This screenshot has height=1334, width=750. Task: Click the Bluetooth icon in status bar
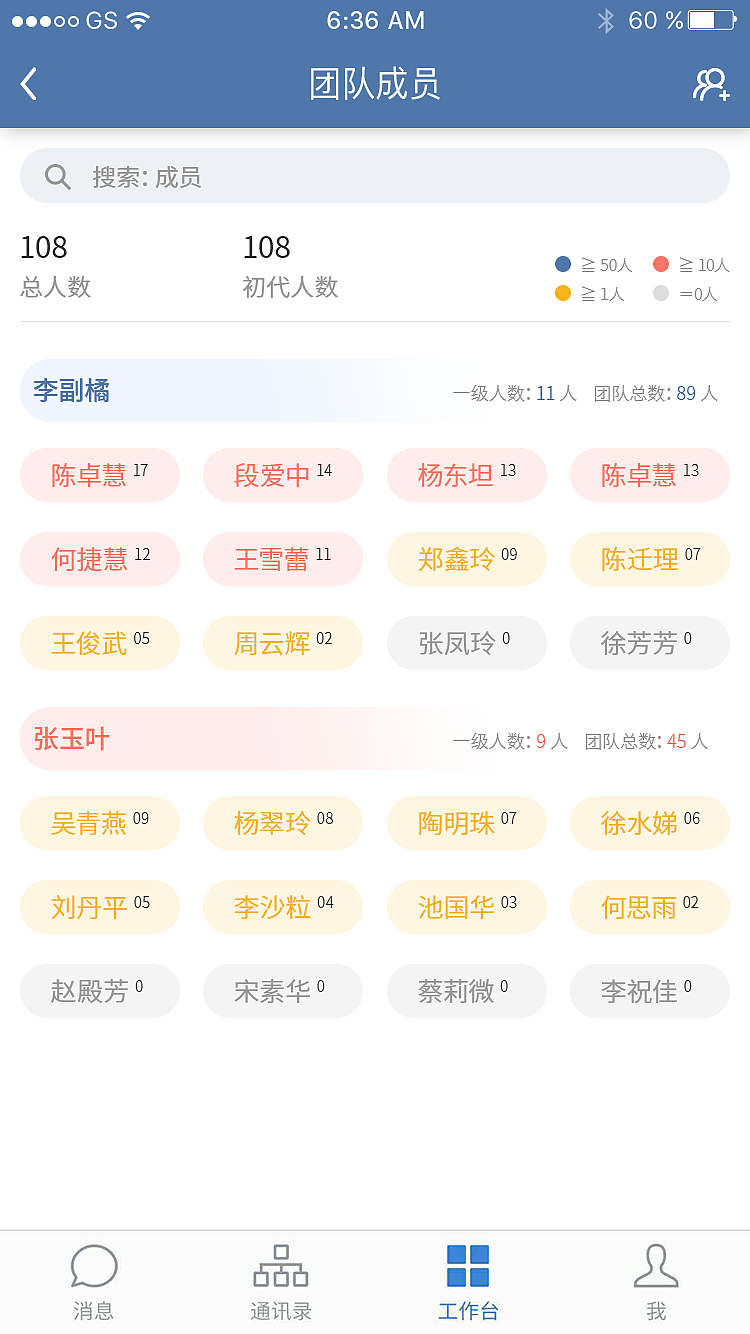click(x=606, y=19)
